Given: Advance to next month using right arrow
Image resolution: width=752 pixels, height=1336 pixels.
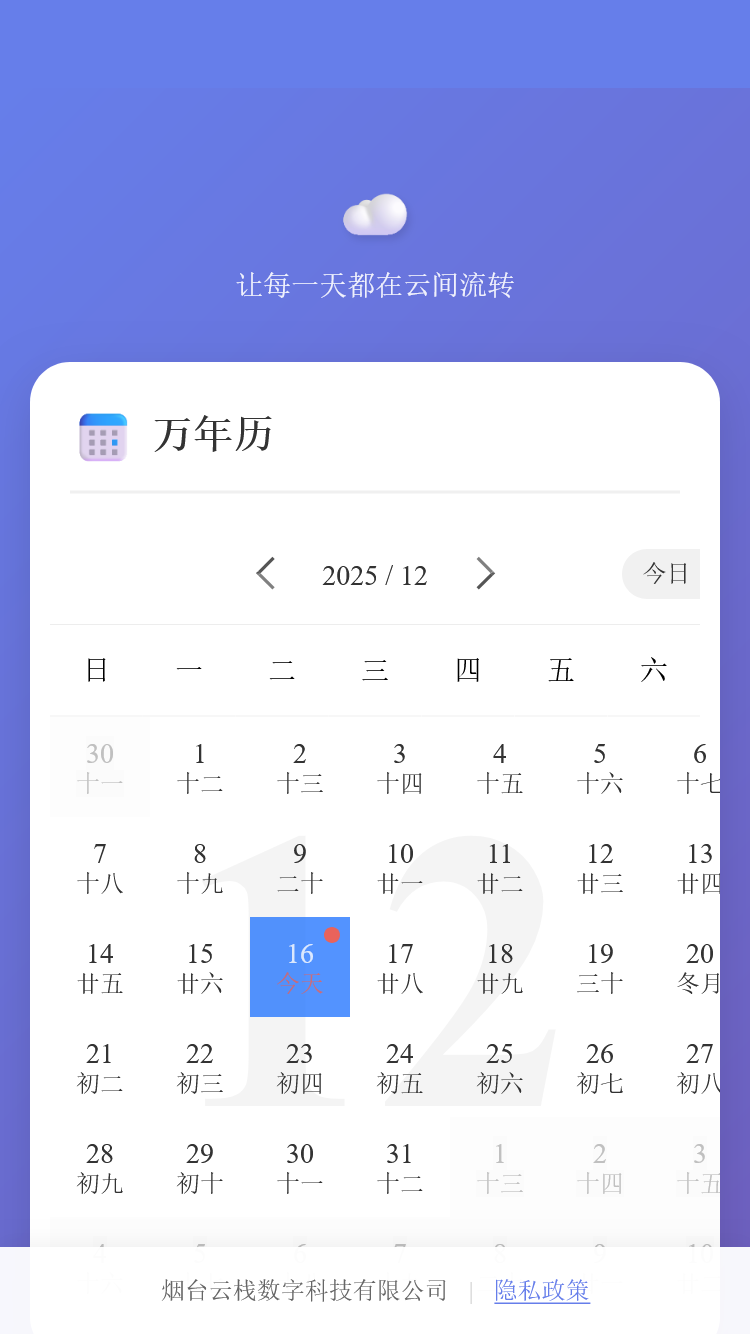Looking at the screenshot, I should coord(486,574).
